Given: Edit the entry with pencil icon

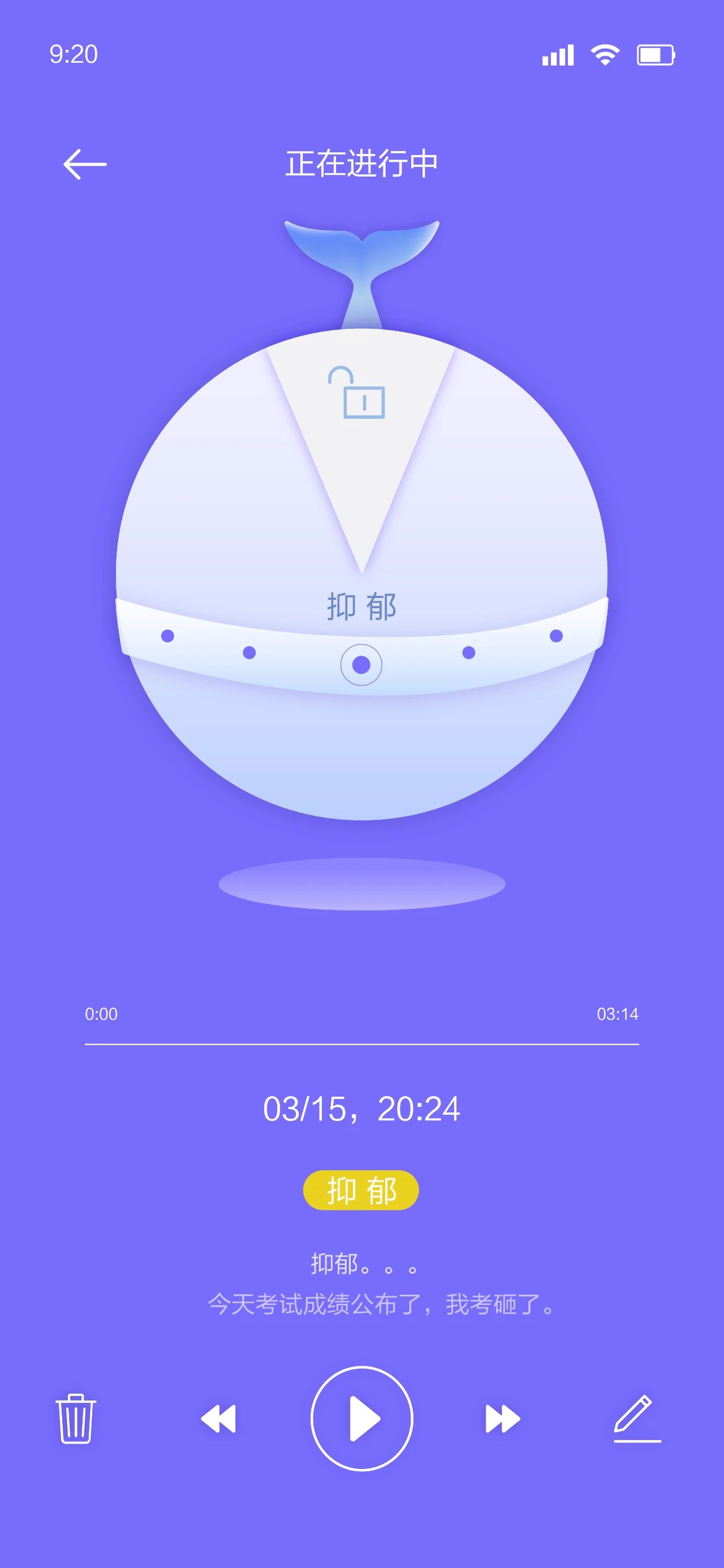Looking at the screenshot, I should click(636, 1418).
